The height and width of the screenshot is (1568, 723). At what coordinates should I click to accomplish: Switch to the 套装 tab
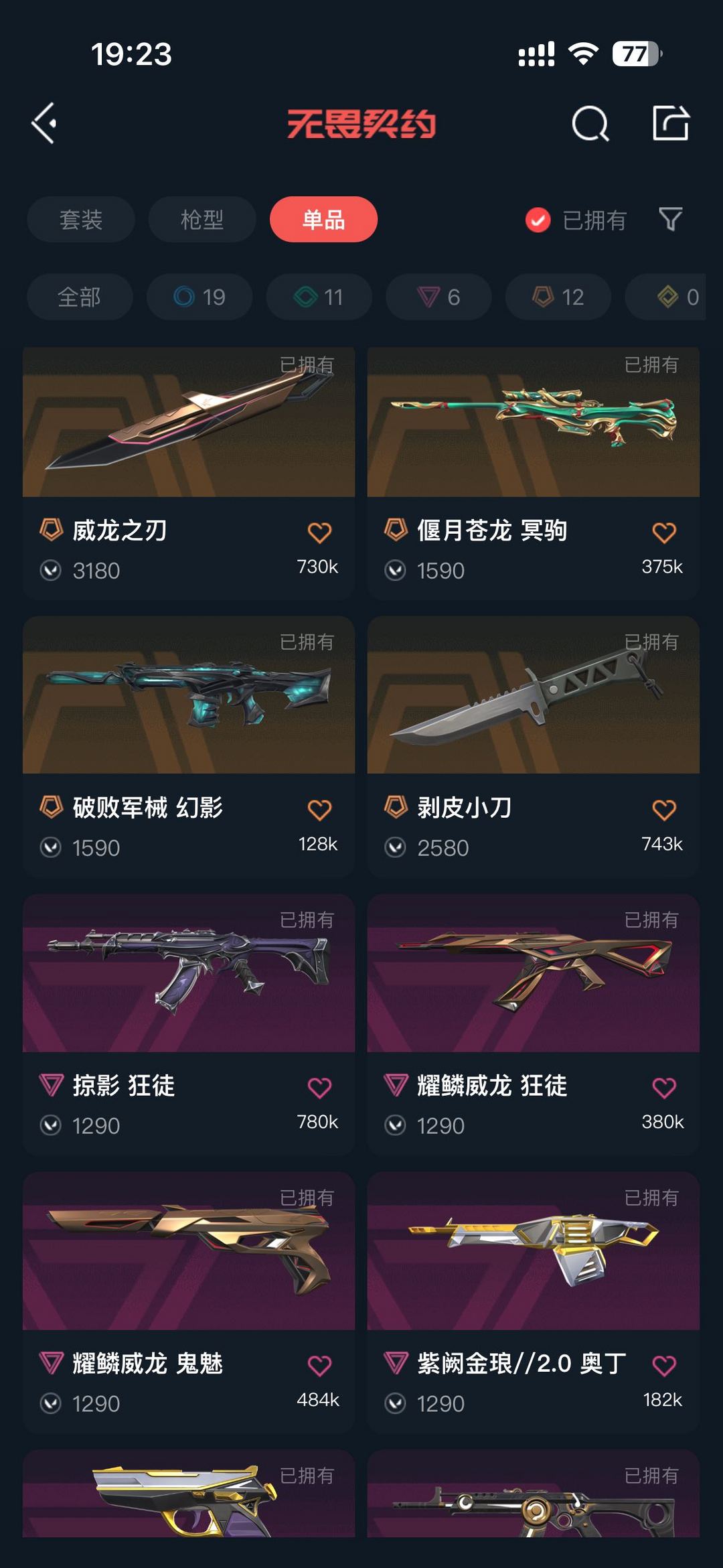click(x=80, y=219)
